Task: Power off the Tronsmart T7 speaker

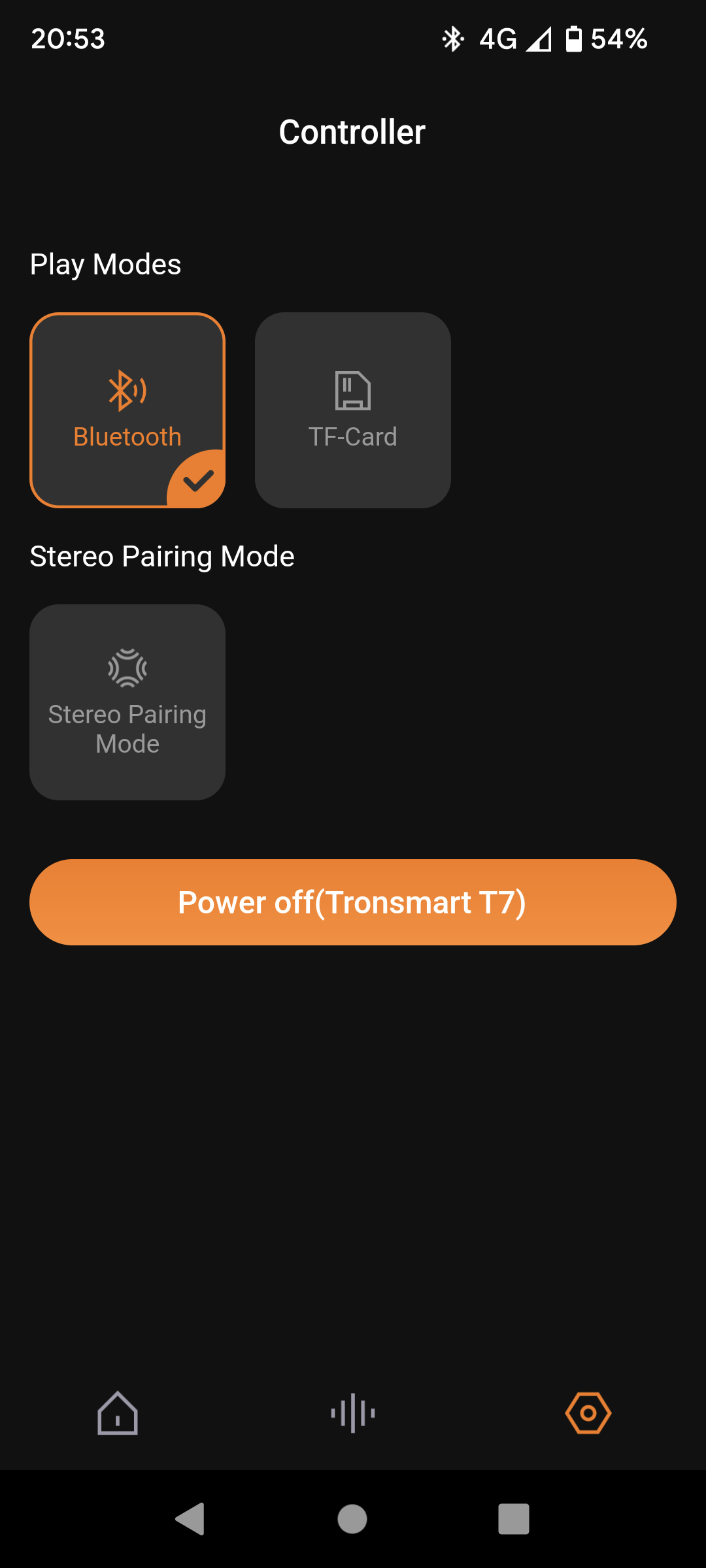Action: pos(352,902)
